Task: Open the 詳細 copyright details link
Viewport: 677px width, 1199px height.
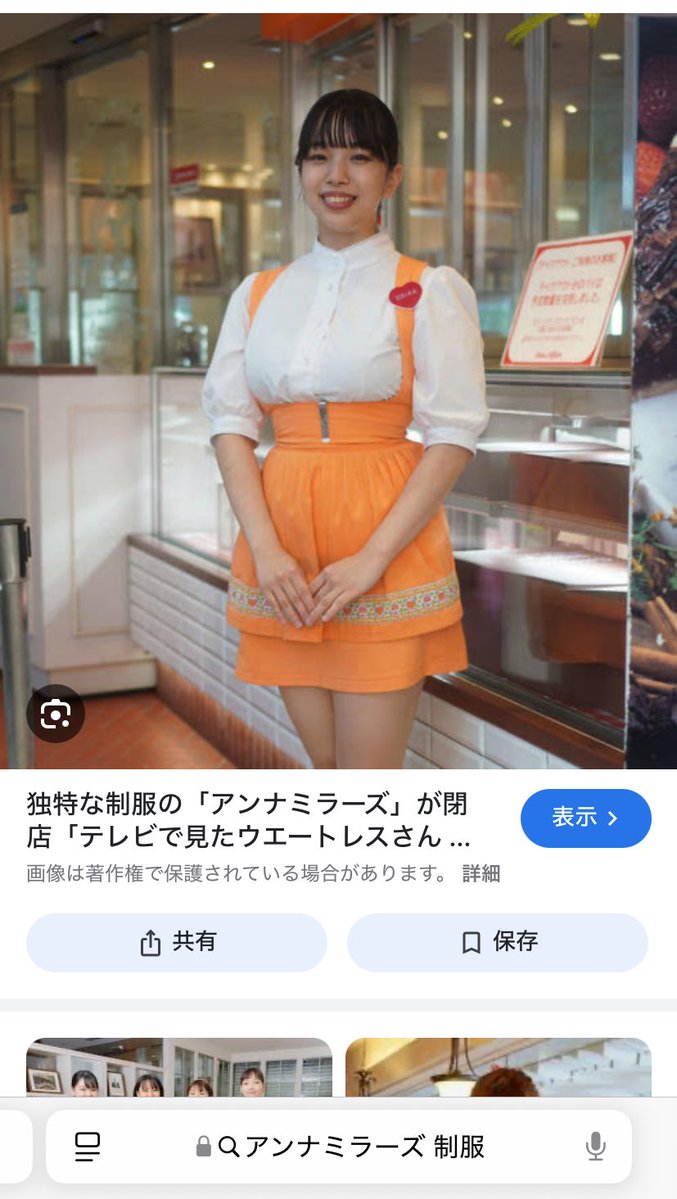Action: [481, 873]
